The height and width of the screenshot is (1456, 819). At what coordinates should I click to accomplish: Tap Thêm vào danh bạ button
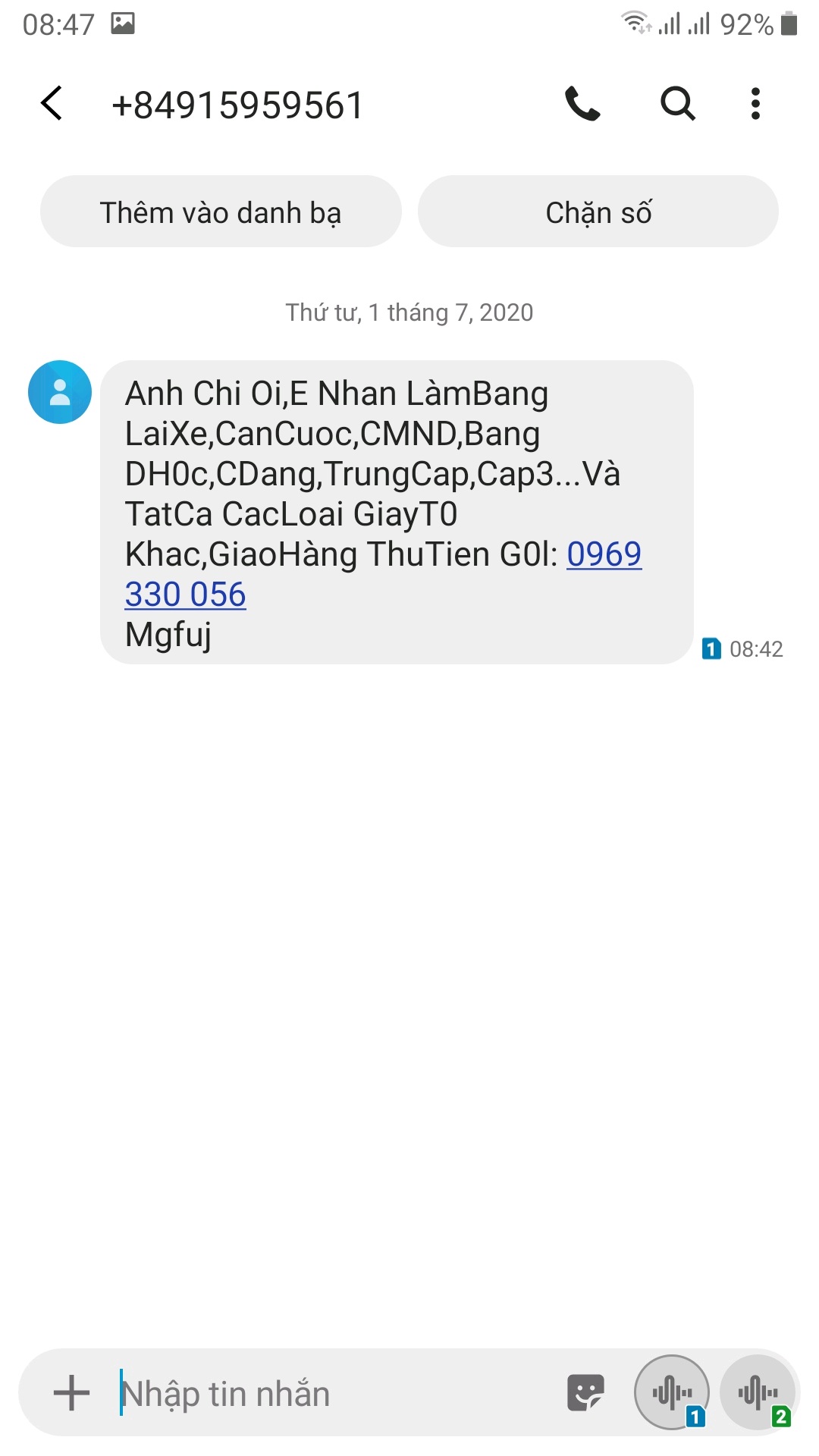pos(221,212)
